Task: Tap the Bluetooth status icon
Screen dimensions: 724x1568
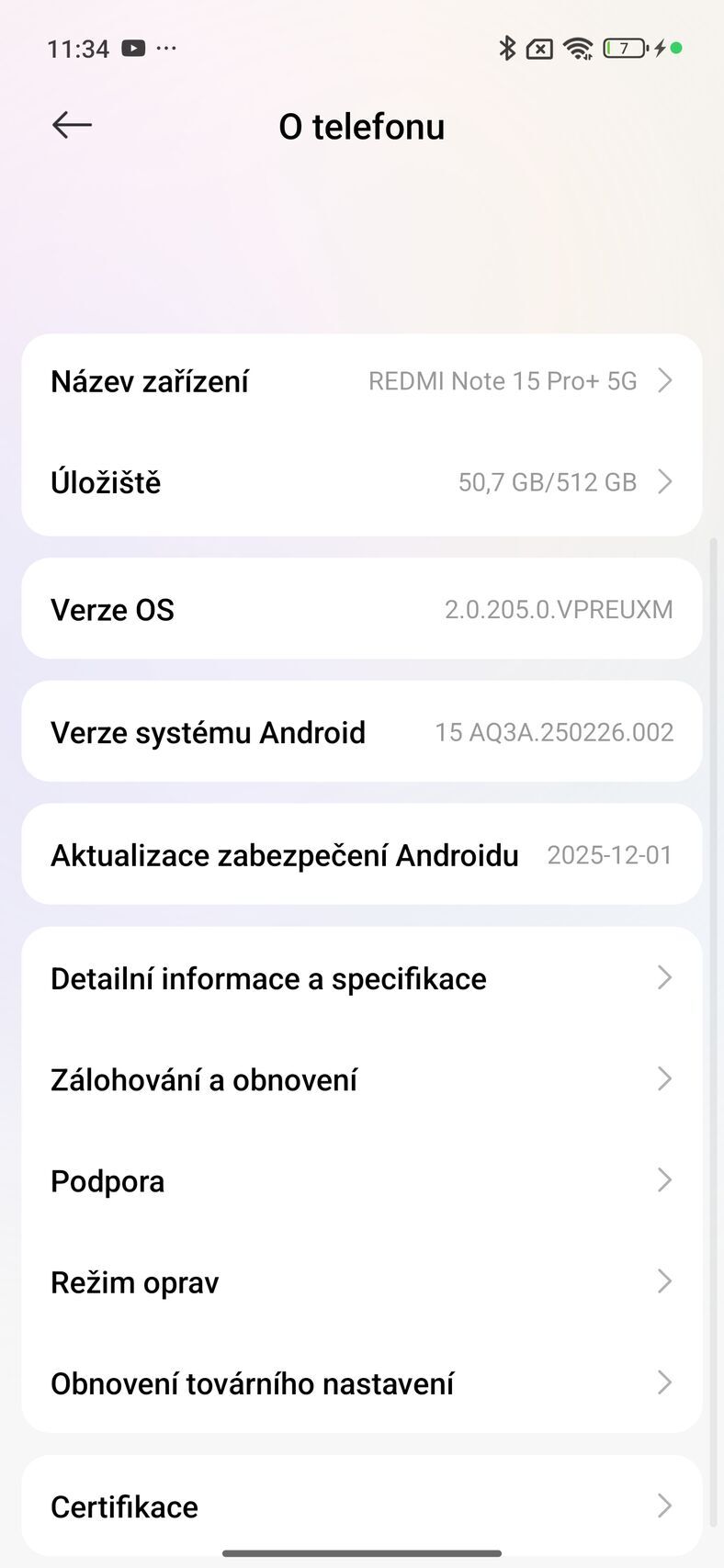Action: click(x=506, y=48)
